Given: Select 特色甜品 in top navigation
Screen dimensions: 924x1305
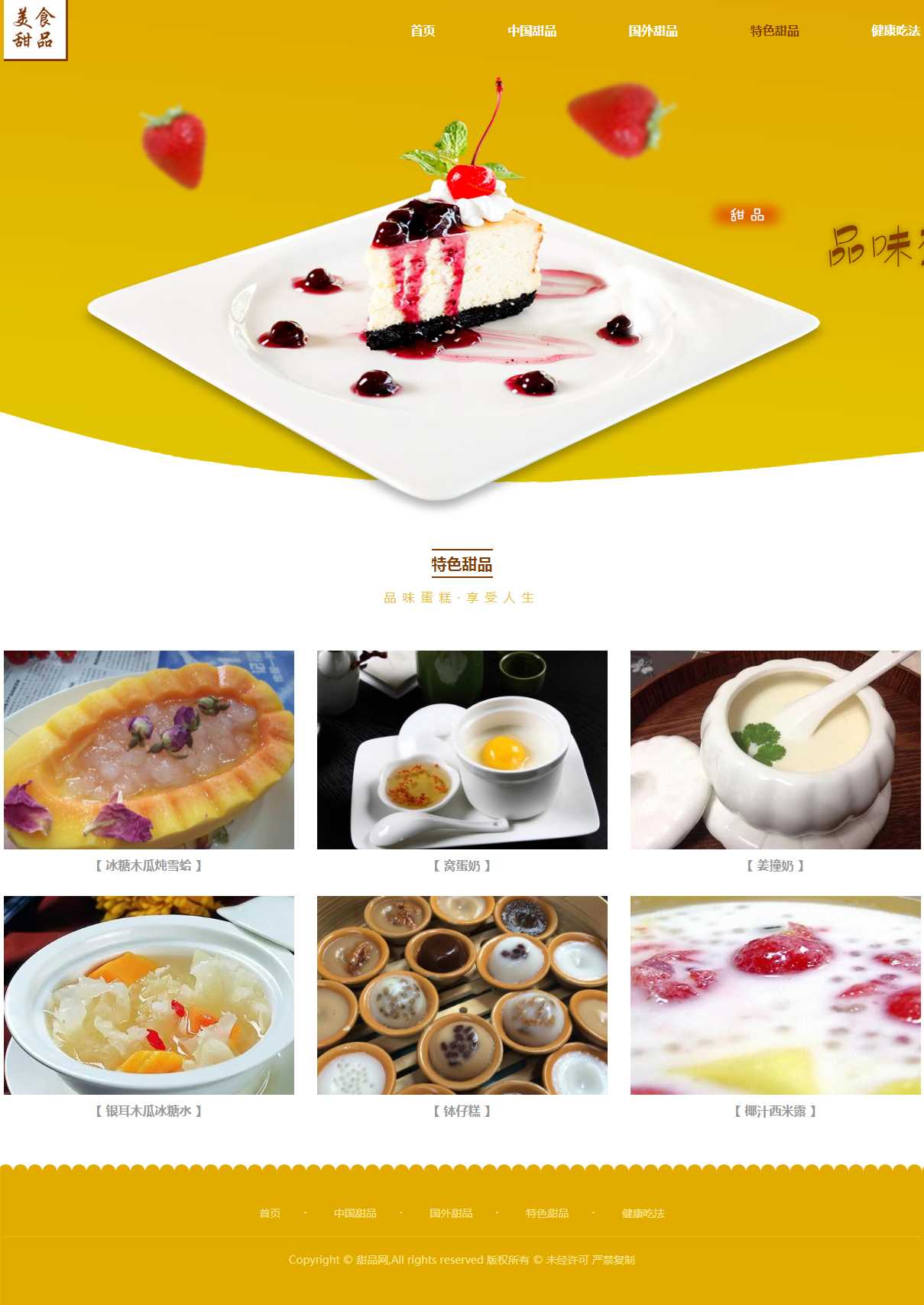Looking at the screenshot, I should [774, 31].
